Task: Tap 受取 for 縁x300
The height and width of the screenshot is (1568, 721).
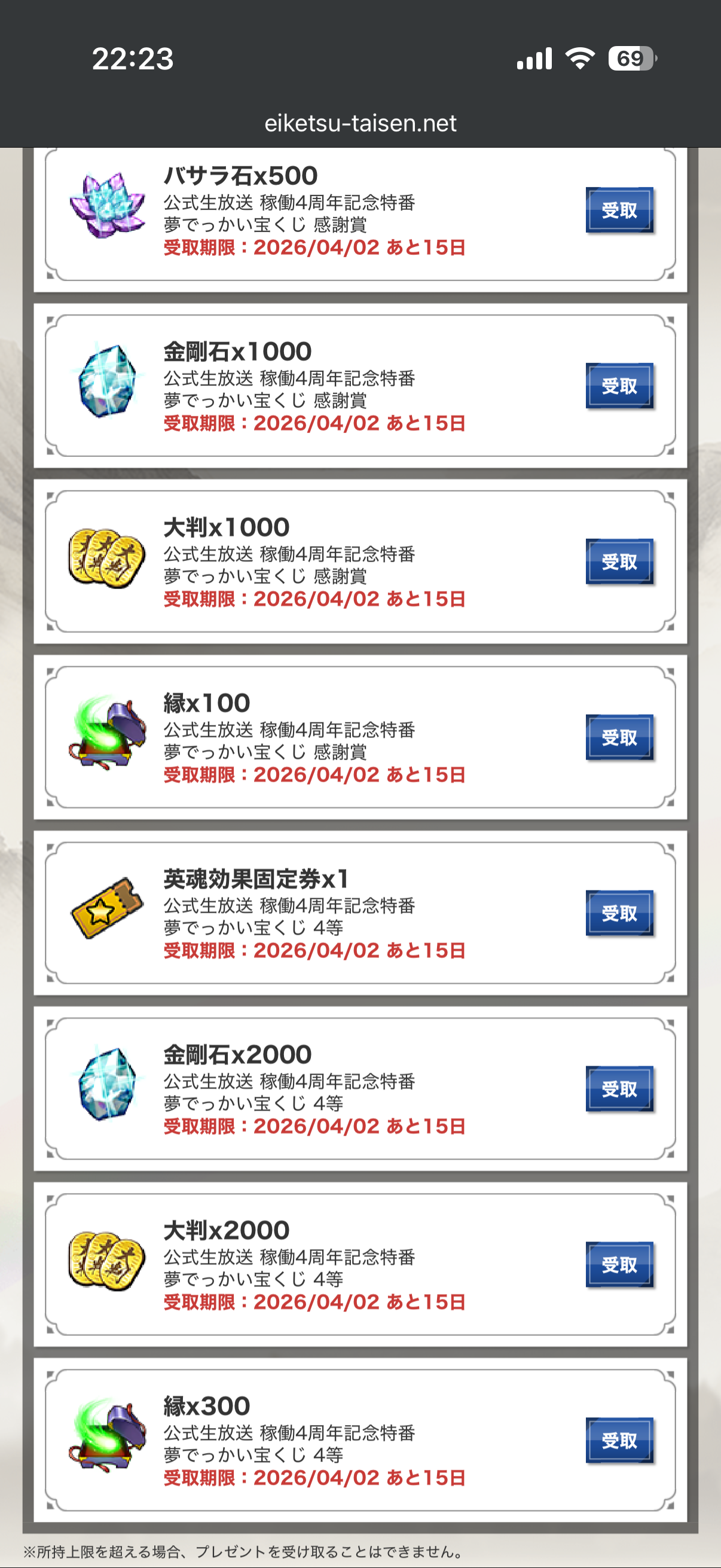Action: [x=619, y=1440]
